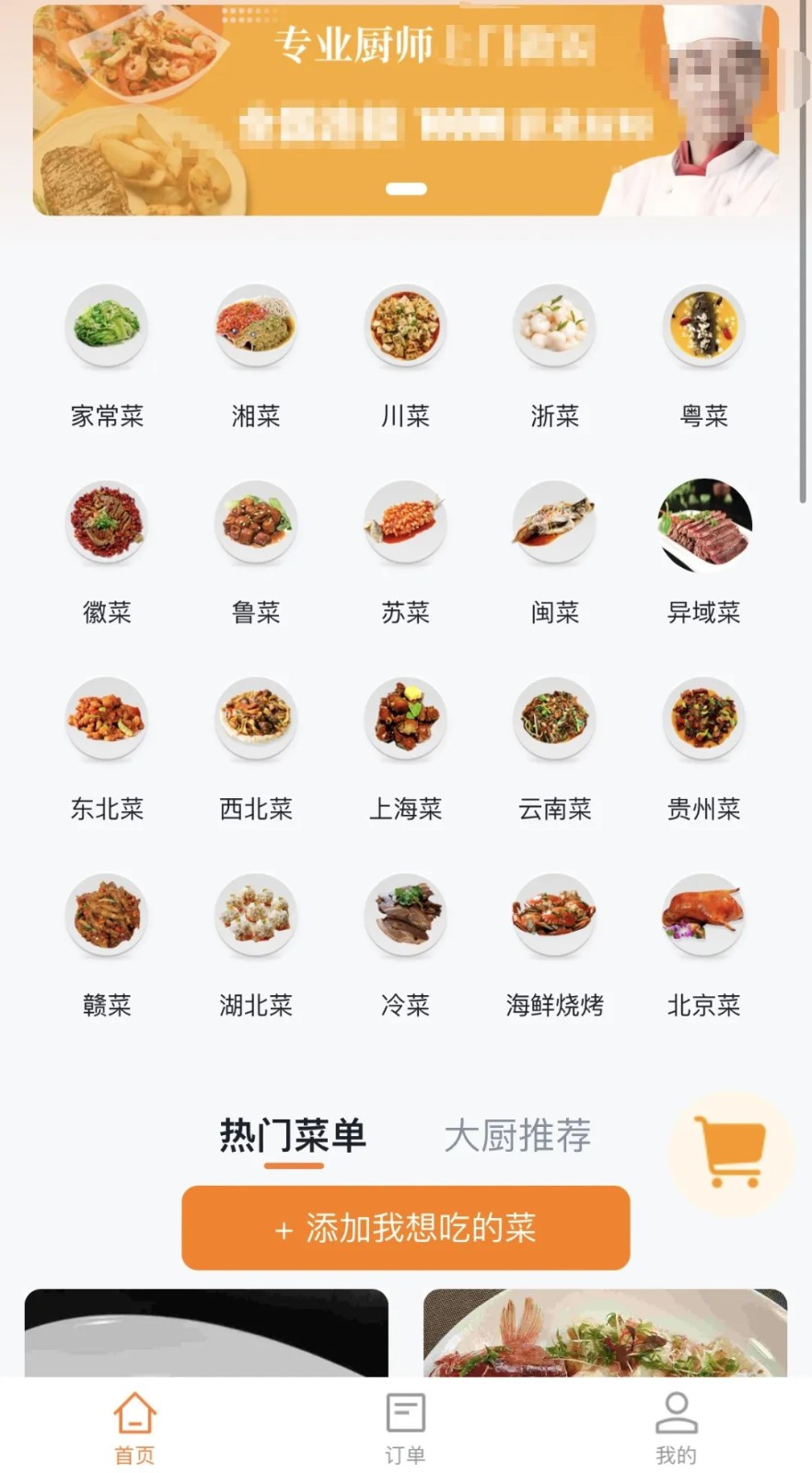Viewport: 812px width, 1473px height.
Task: Tap the 粤菜 cuisine icon
Action: tap(703, 328)
